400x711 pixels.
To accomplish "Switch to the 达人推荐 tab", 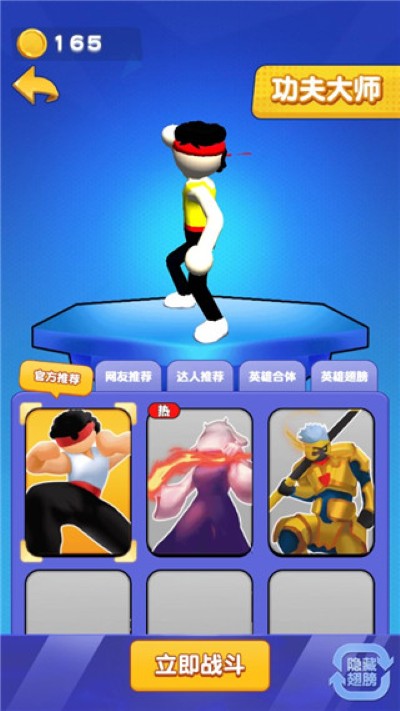I will click(200, 376).
